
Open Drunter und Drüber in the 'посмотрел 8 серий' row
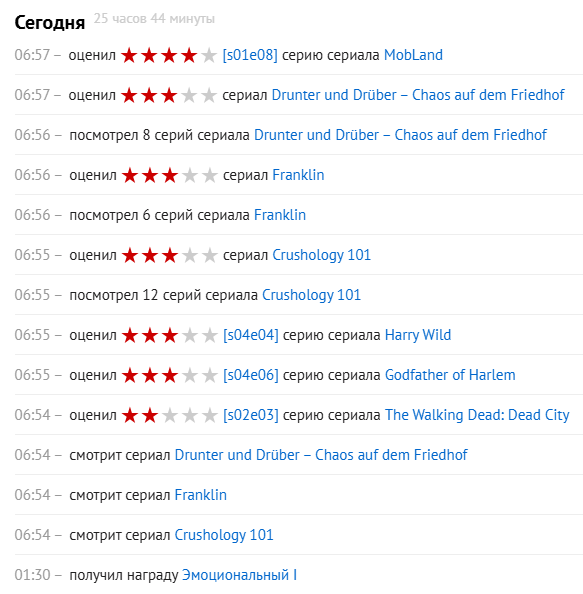coord(400,135)
